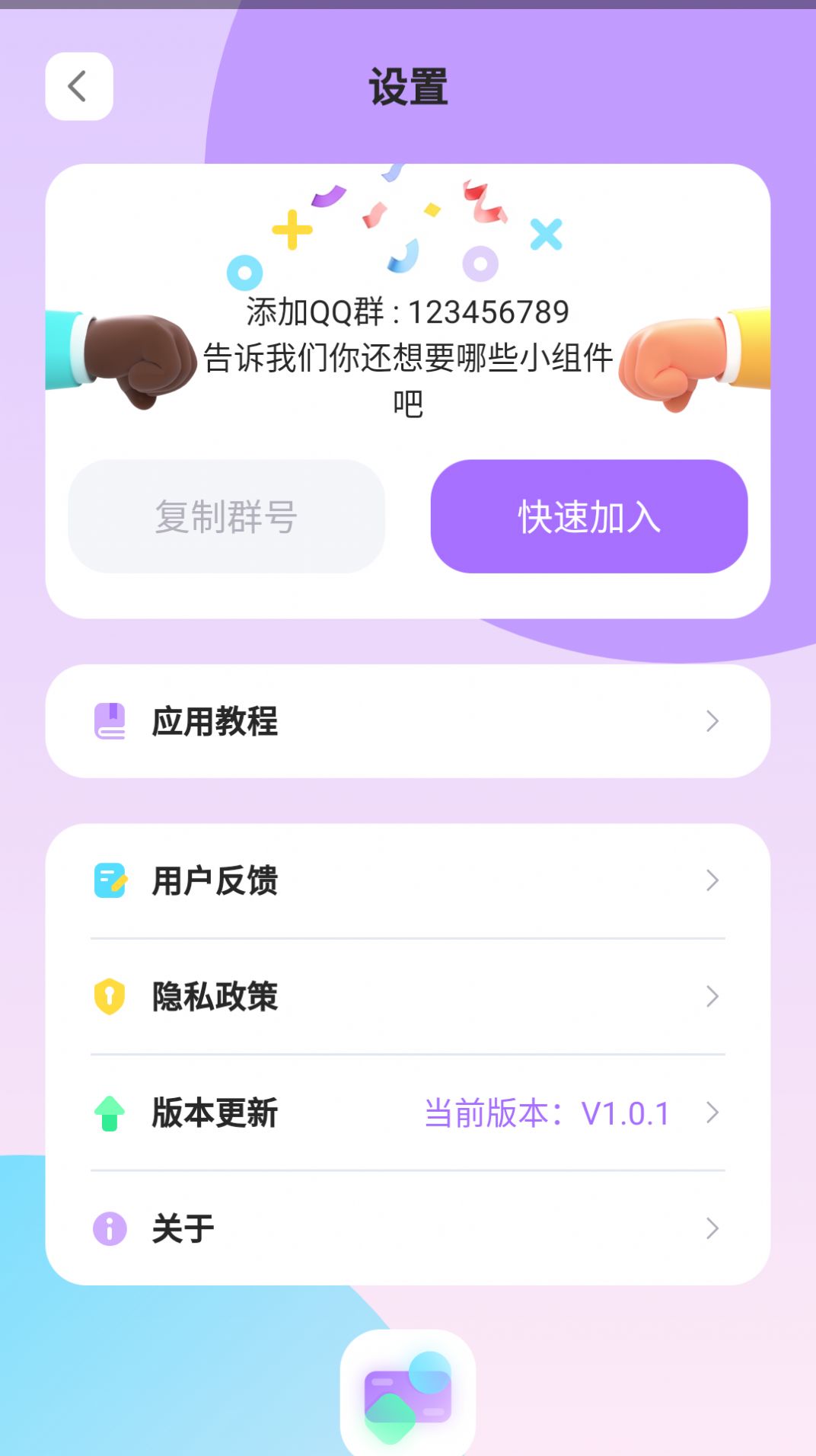Tap the purple info icon beside 关于
This screenshot has height=1456, width=816.
point(110,1227)
